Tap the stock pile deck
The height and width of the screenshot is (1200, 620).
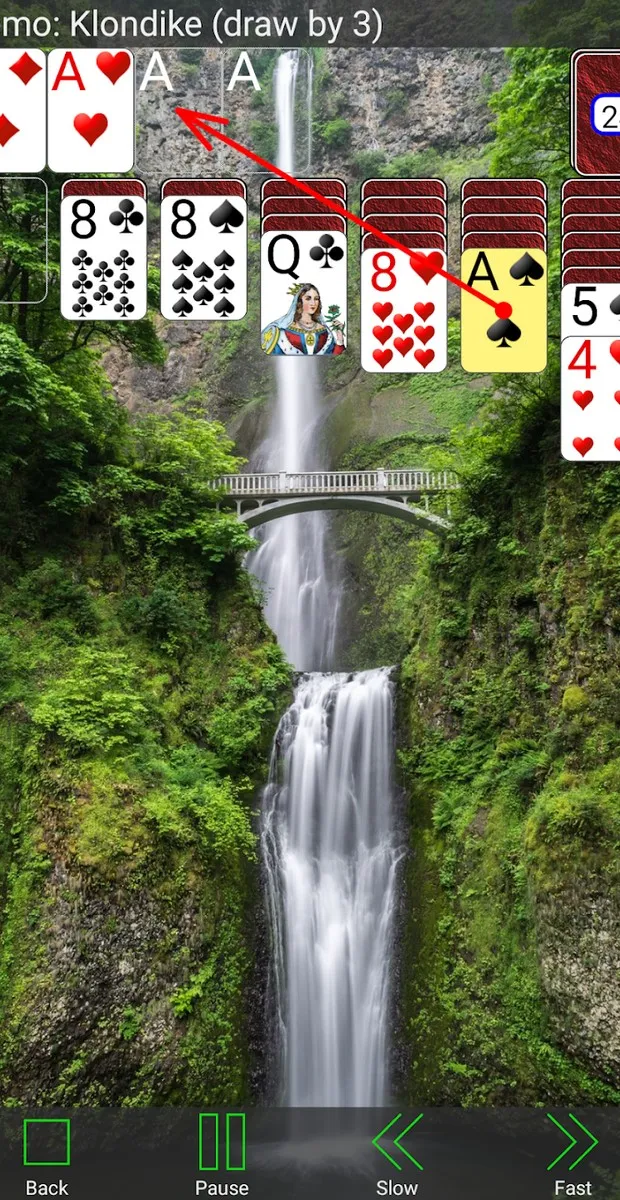(597, 115)
